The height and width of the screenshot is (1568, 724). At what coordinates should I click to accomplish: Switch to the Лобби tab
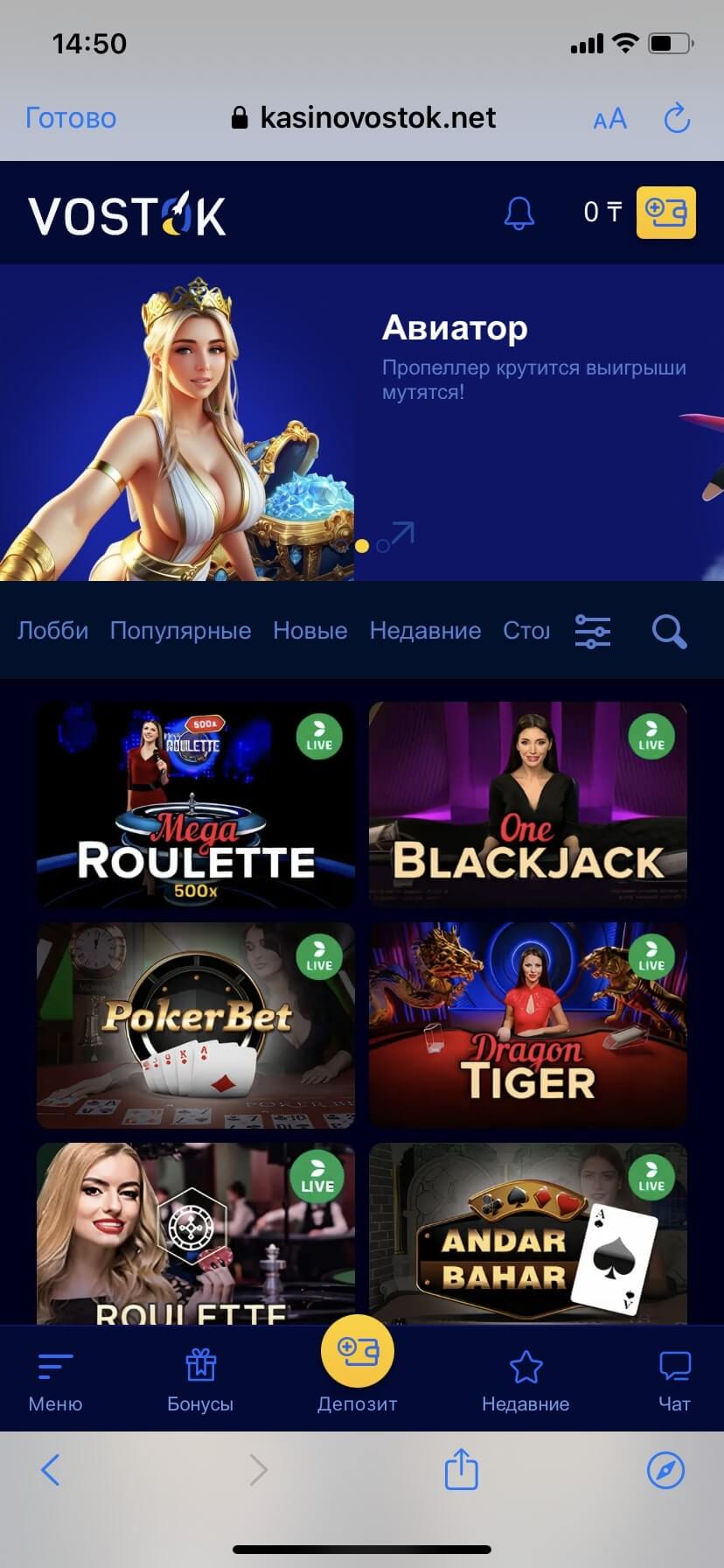(52, 631)
